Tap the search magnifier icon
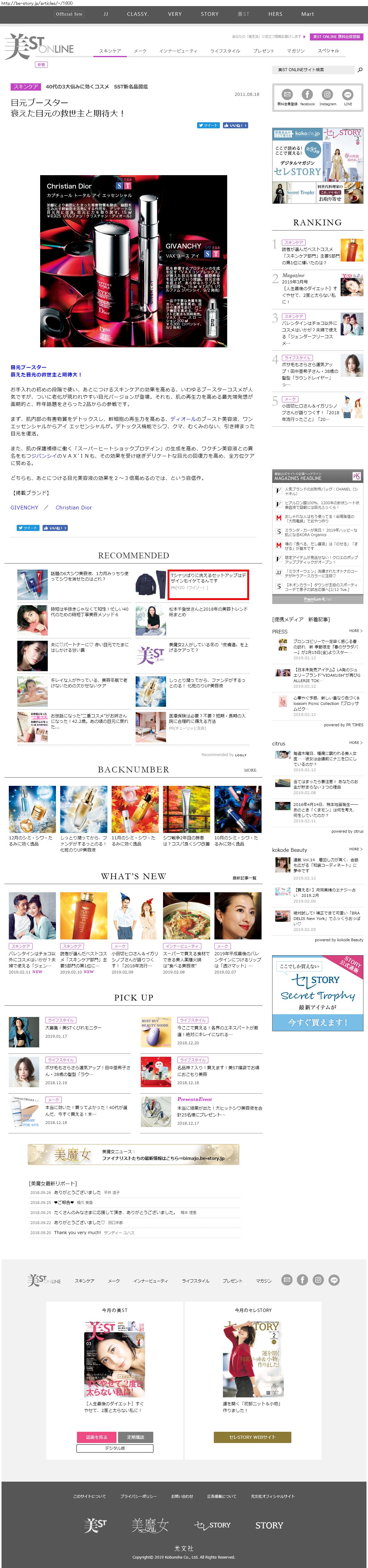The width and height of the screenshot is (368, 1568). coord(360,70)
